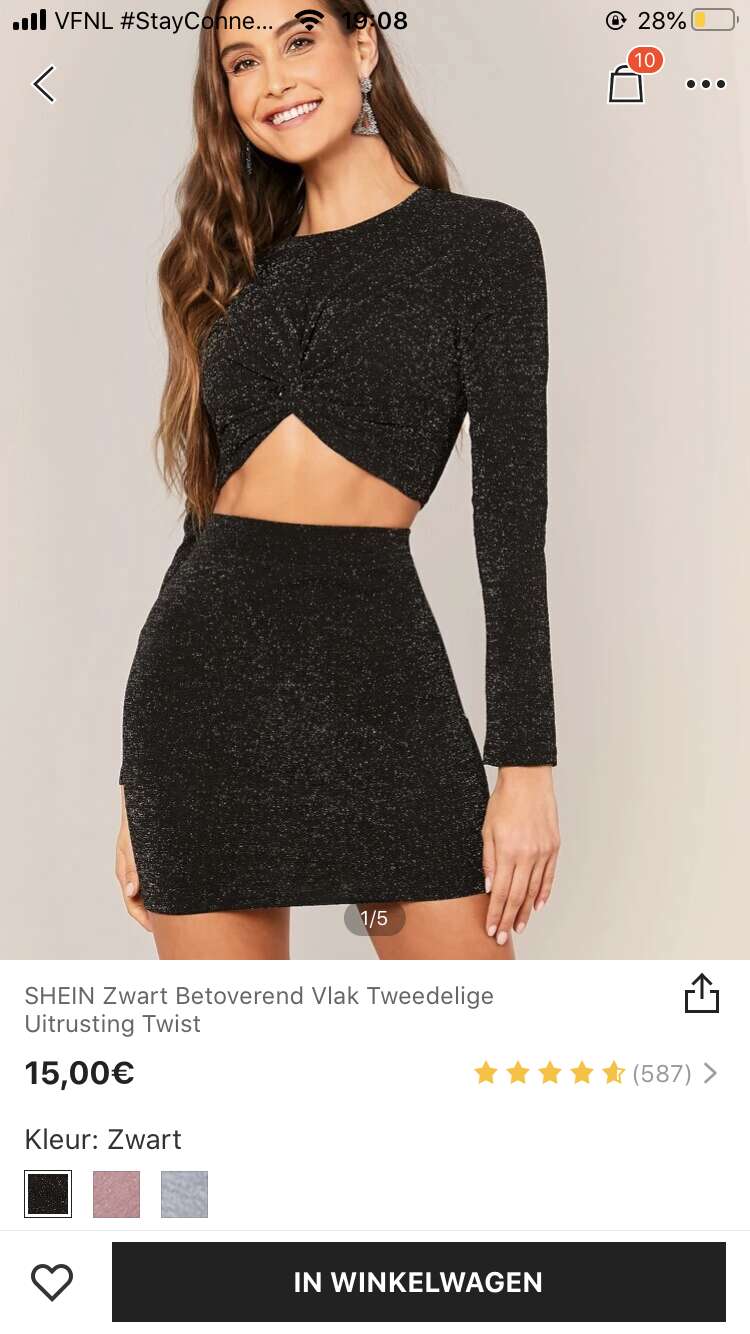
Task: Open the three-dot overflow menu
Action: click(x=706, y=84)
